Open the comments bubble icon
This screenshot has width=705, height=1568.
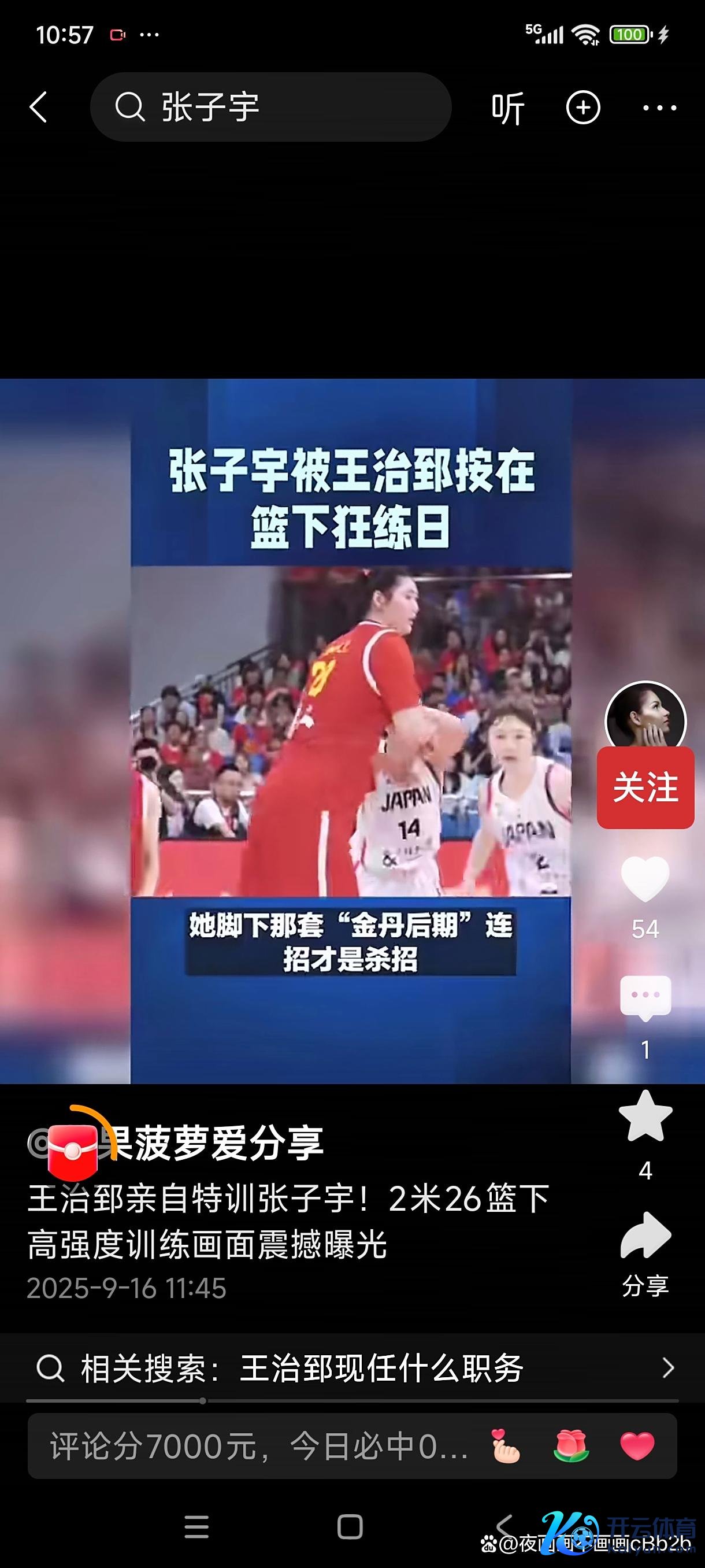pyautogui.click(x=645, y=999)
